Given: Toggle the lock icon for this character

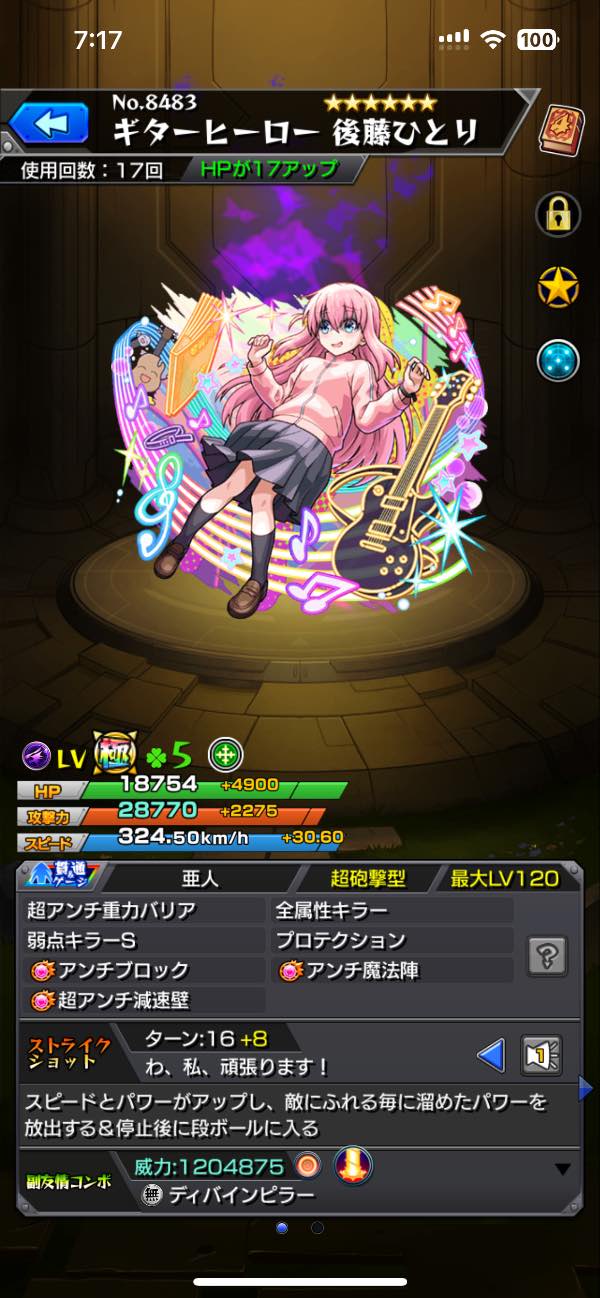Looking at the screenshot, I should [558, 212].
